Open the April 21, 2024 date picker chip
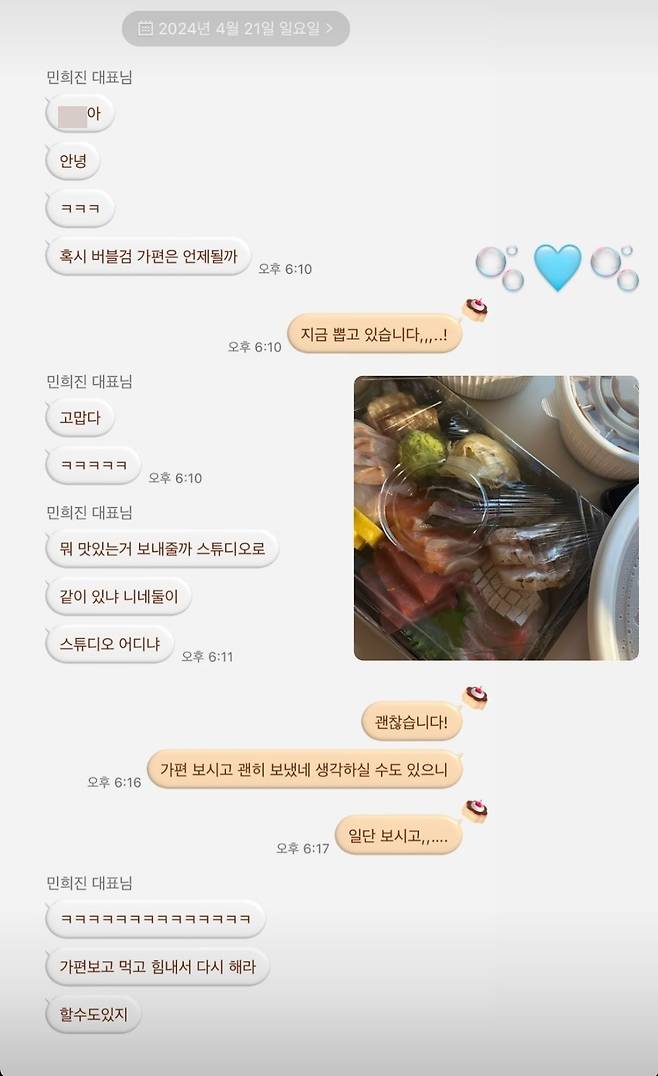 click(x=236, y=29)
